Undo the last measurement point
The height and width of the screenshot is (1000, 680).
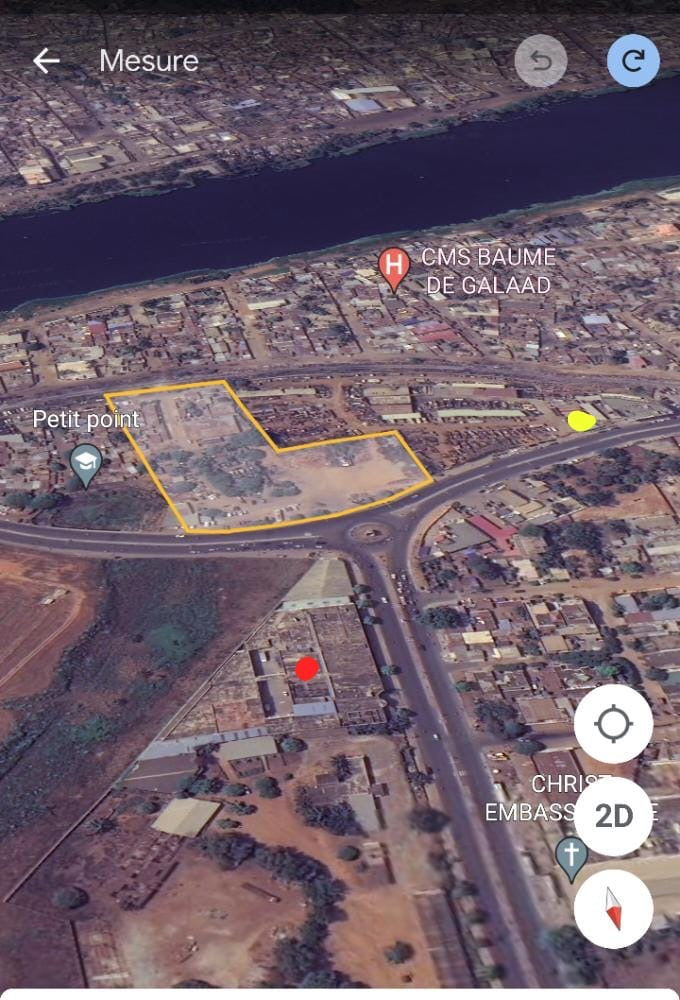[540, 61]
